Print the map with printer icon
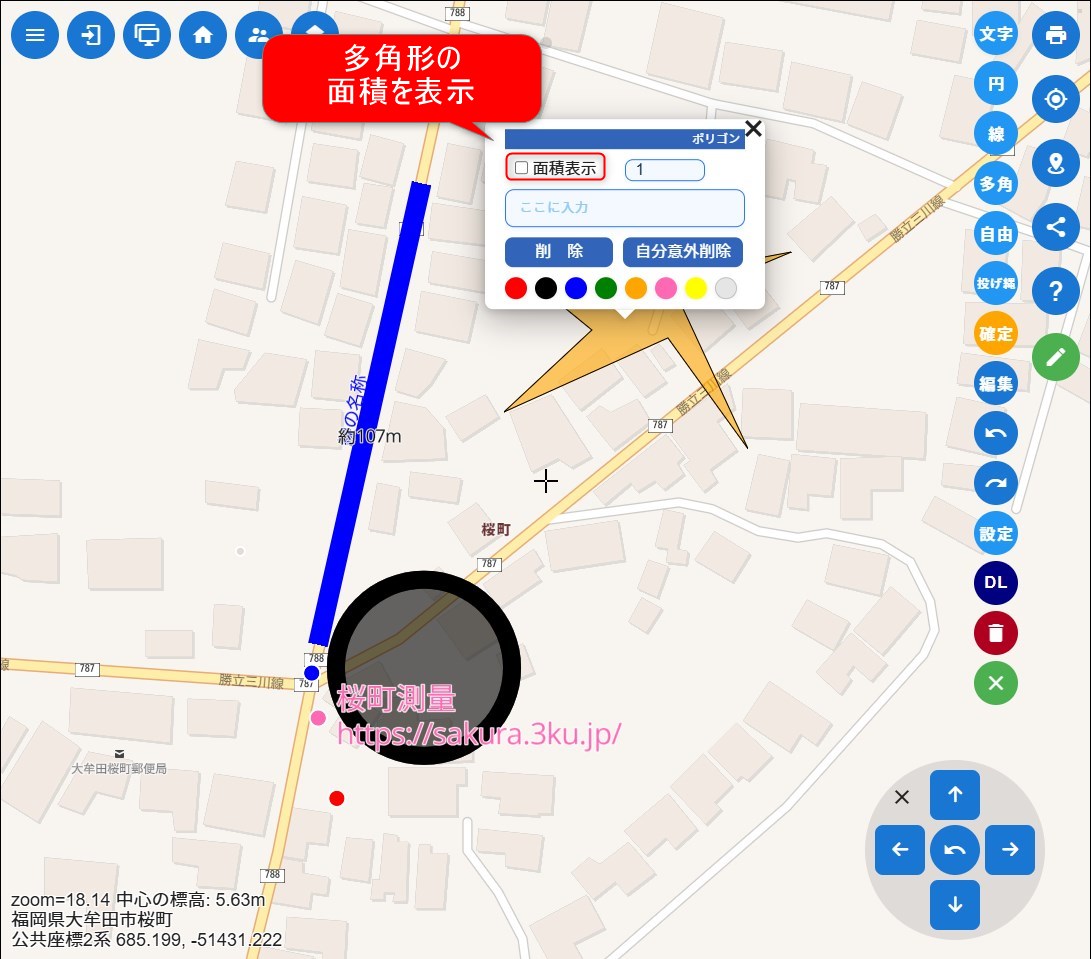 [1055, 35]
